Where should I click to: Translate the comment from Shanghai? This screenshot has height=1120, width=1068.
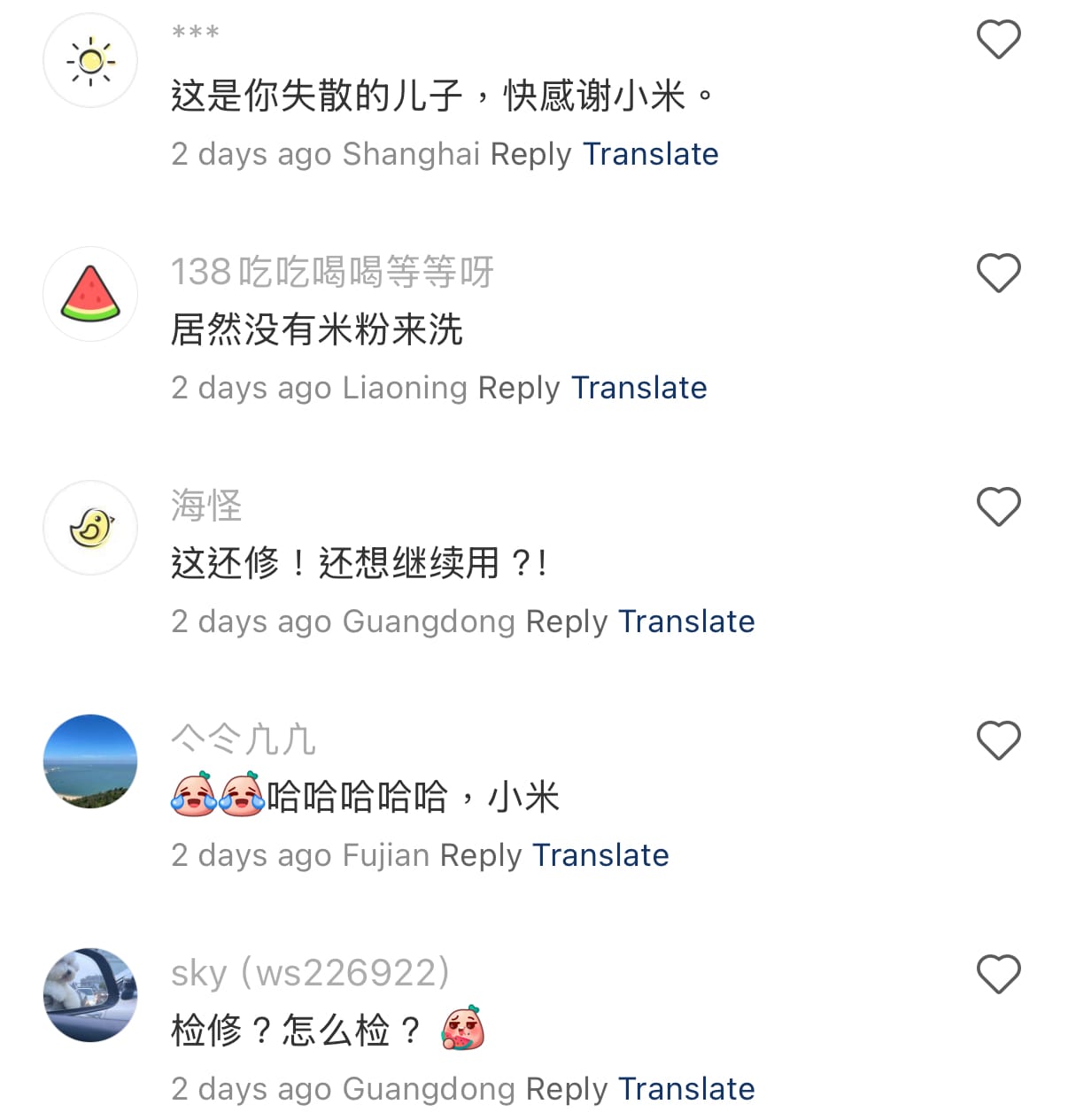pos(650,154)
